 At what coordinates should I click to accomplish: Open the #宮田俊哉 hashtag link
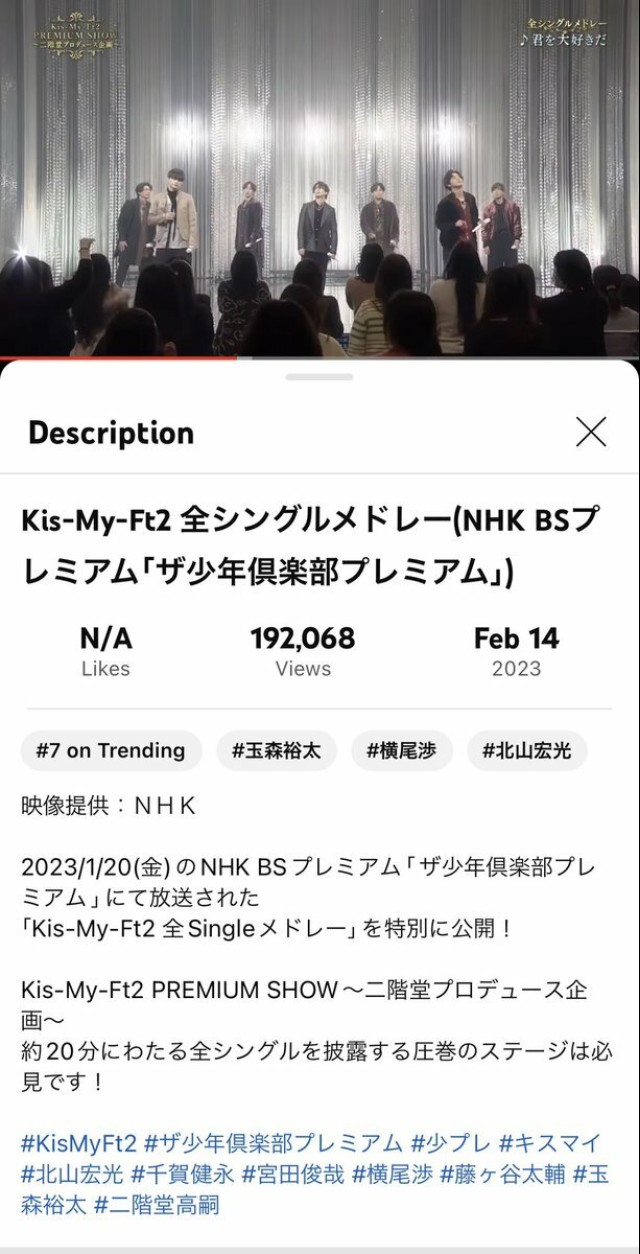[293, 1174]
